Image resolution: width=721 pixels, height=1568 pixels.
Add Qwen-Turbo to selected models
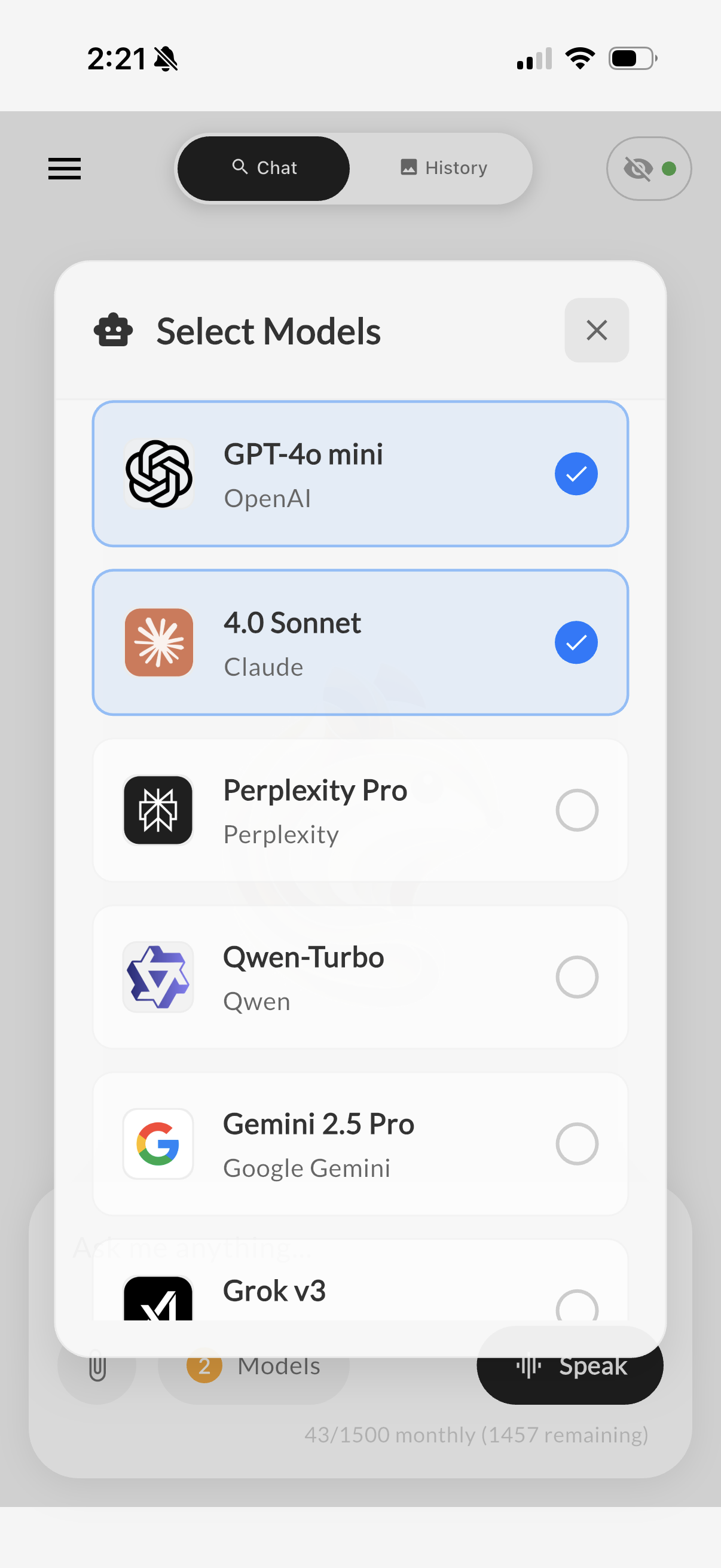tap(360, 977)
